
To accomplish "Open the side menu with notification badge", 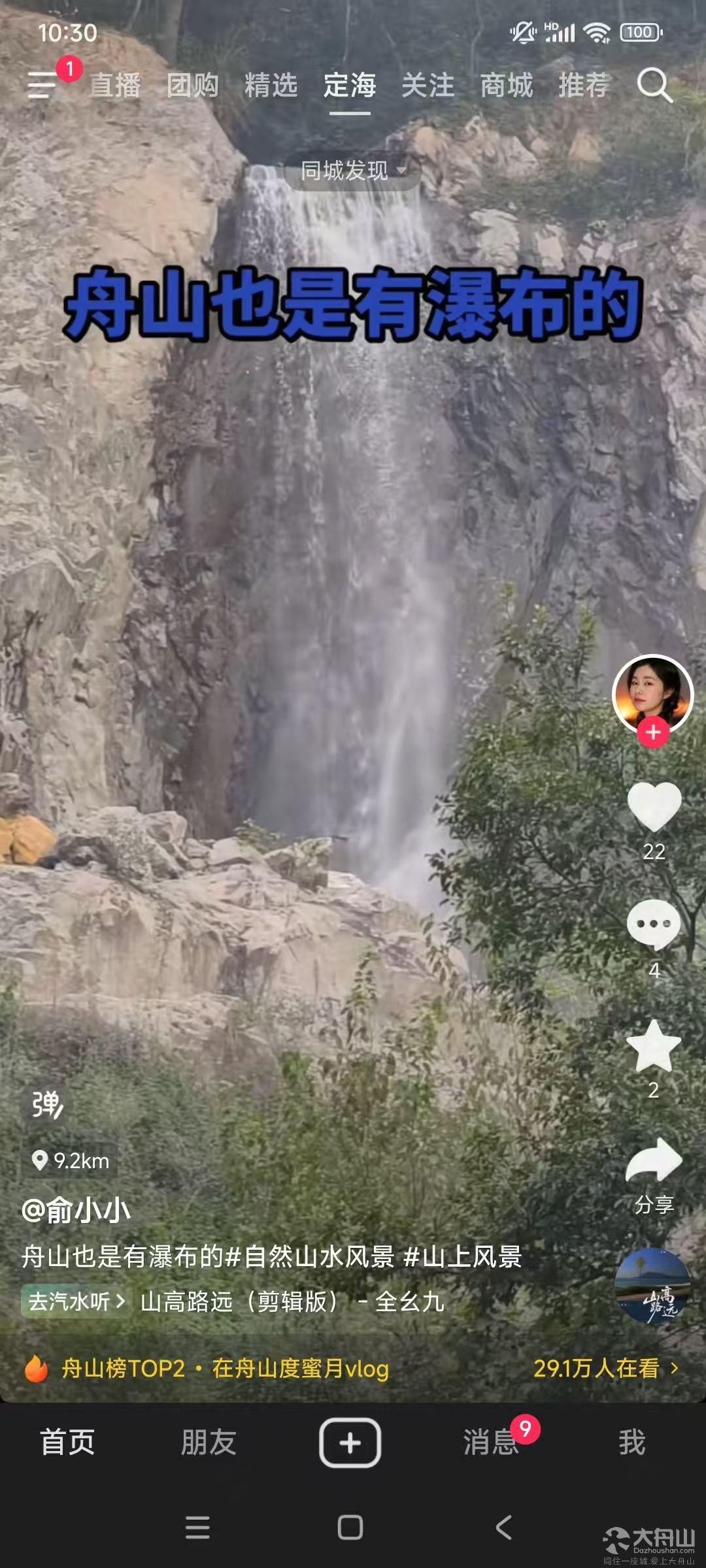I will point(43,85).
